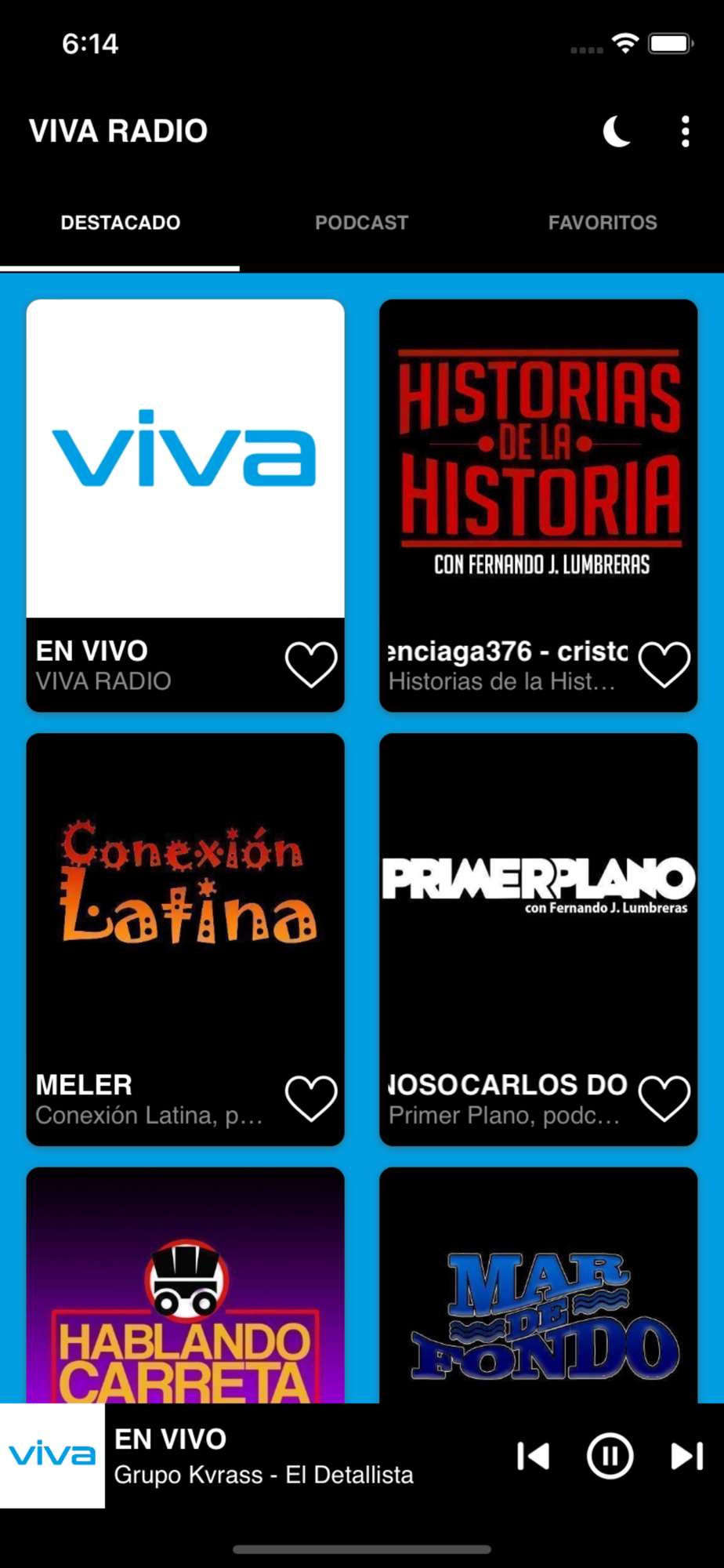The width and height of the screenshot is (724, 1568).
Task: Open the Conexión Latina card
Action: 185,894
